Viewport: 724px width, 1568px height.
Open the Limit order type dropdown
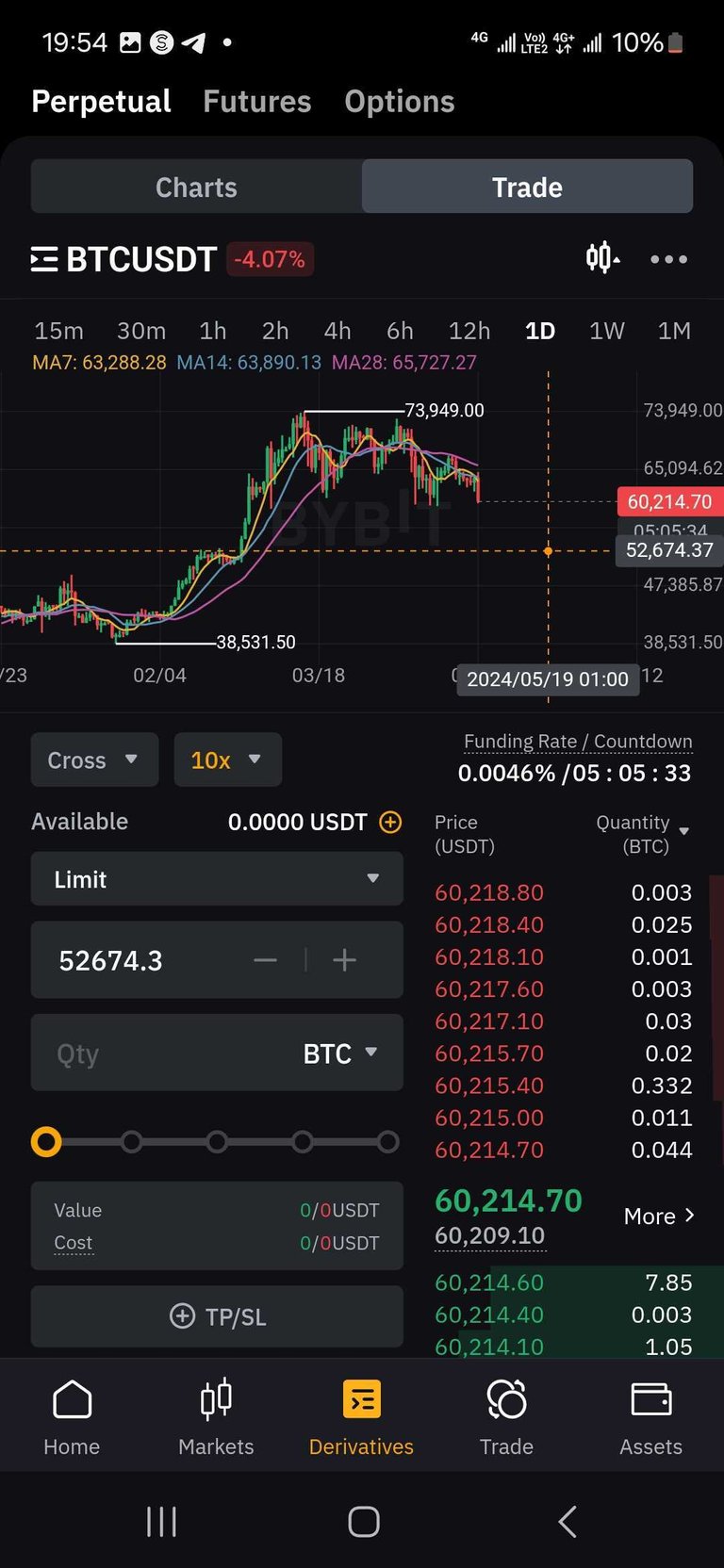point(217,879)
